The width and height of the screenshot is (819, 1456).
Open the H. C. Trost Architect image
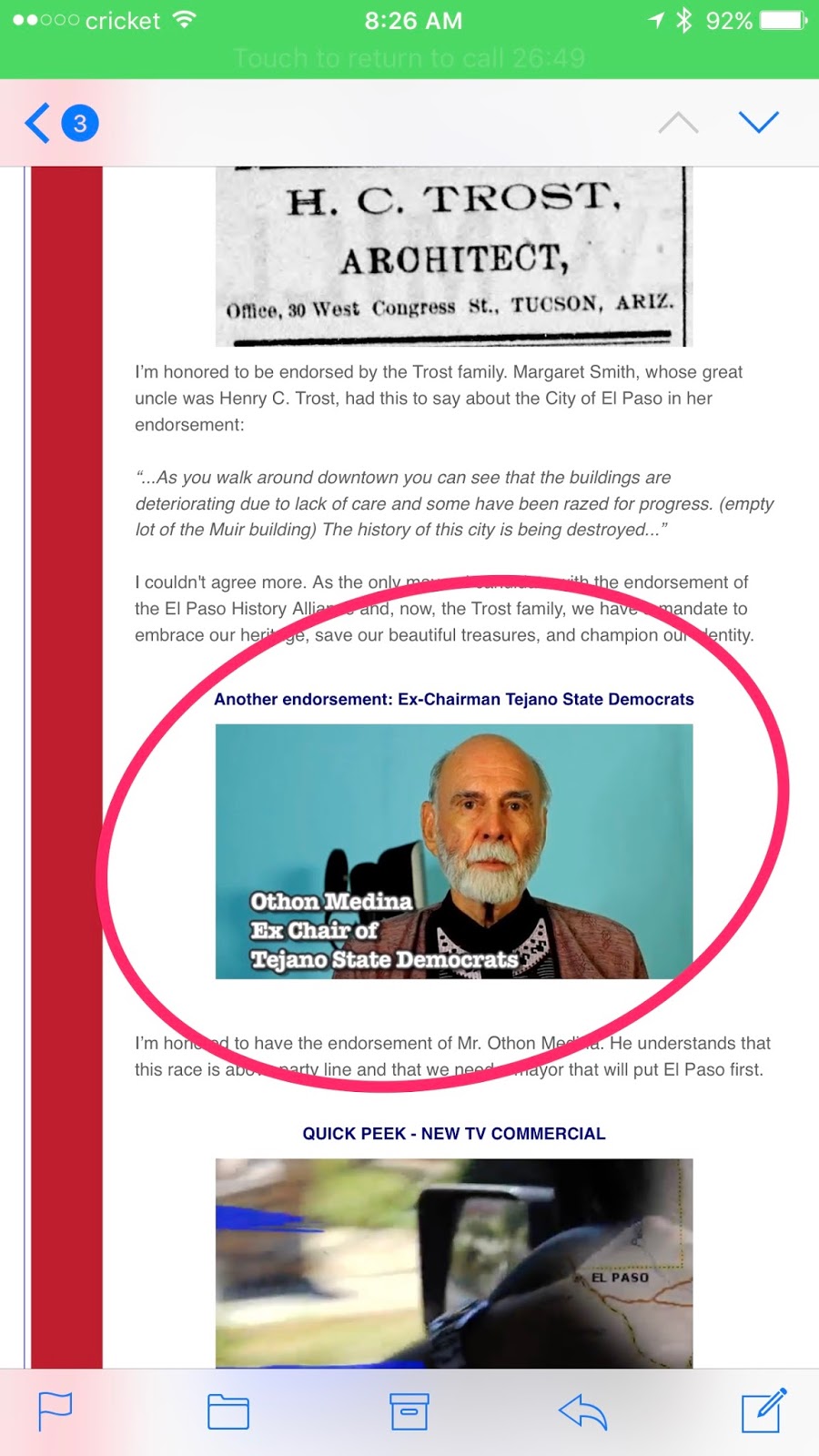pyautogui.click(x=453, y=255)
